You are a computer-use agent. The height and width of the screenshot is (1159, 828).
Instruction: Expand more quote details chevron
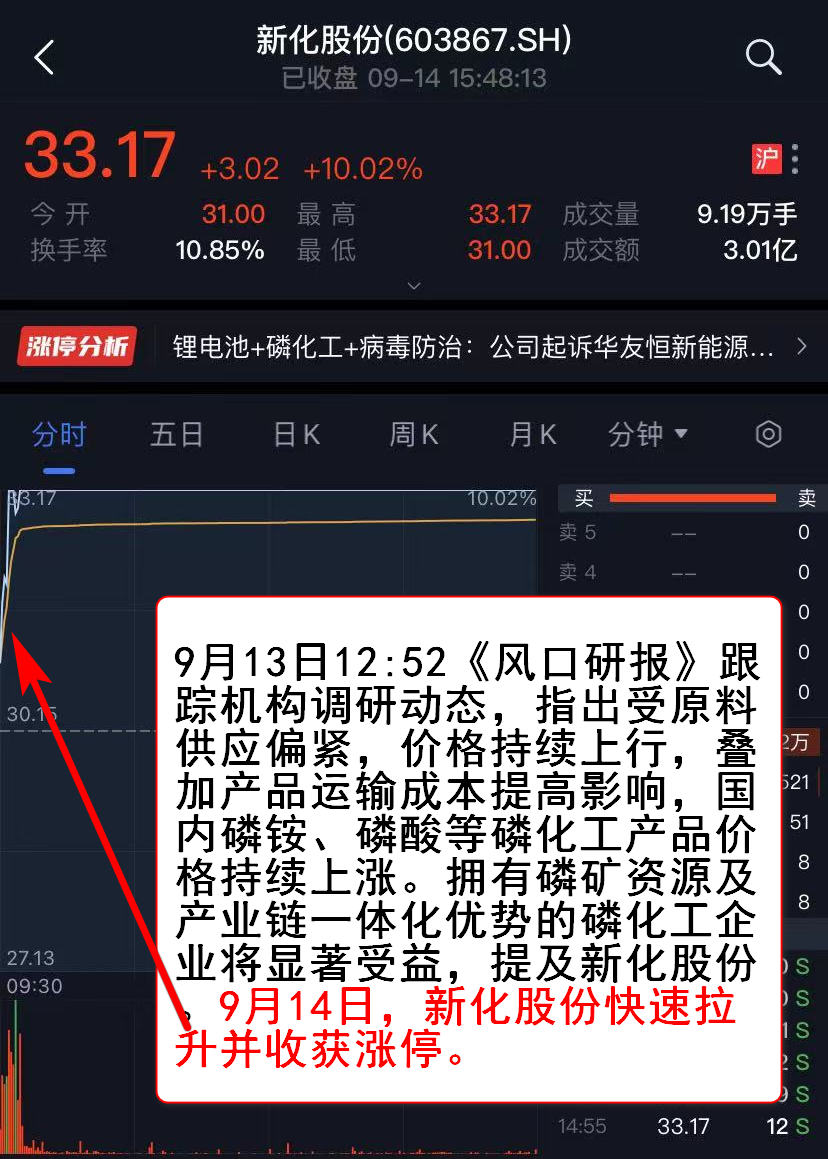(x=414, y=286)
